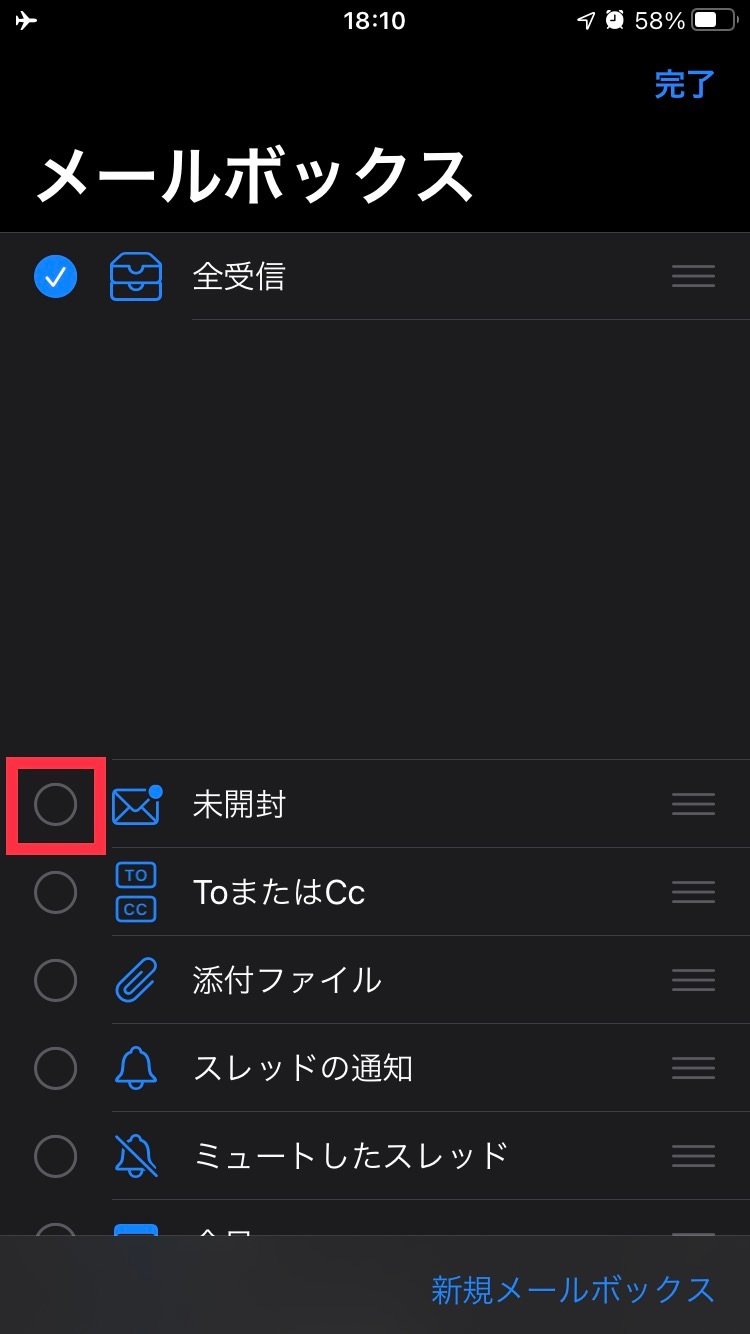Create a 新規メールボックス
This screenshot has width=750, height=1334.
pyautogui.click(x=573, y=1289)
